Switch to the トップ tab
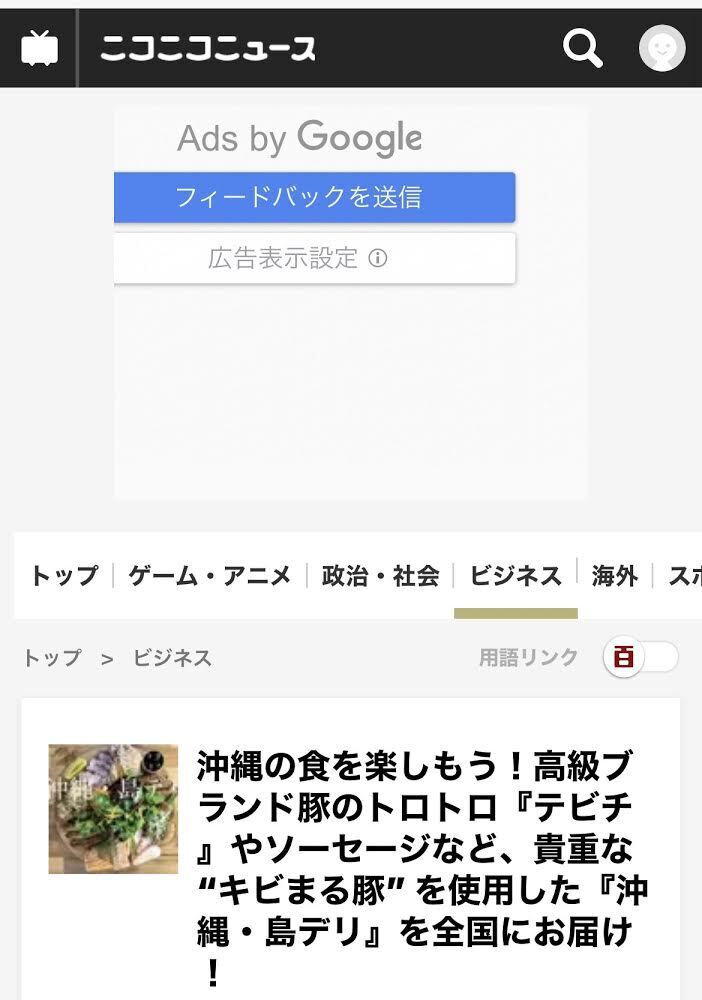 coord(64,576)
